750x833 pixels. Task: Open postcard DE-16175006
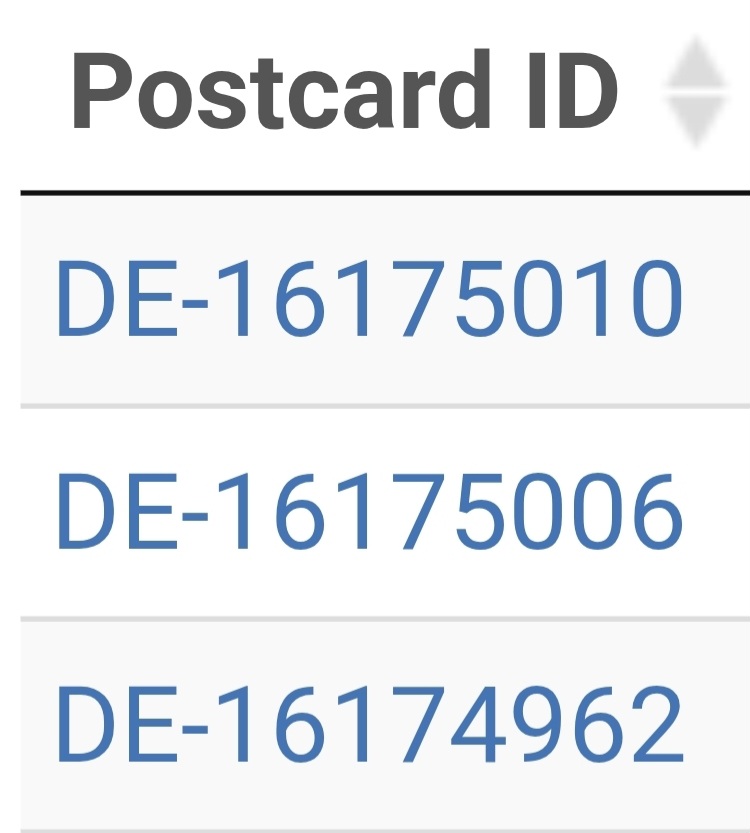point(368,512)
